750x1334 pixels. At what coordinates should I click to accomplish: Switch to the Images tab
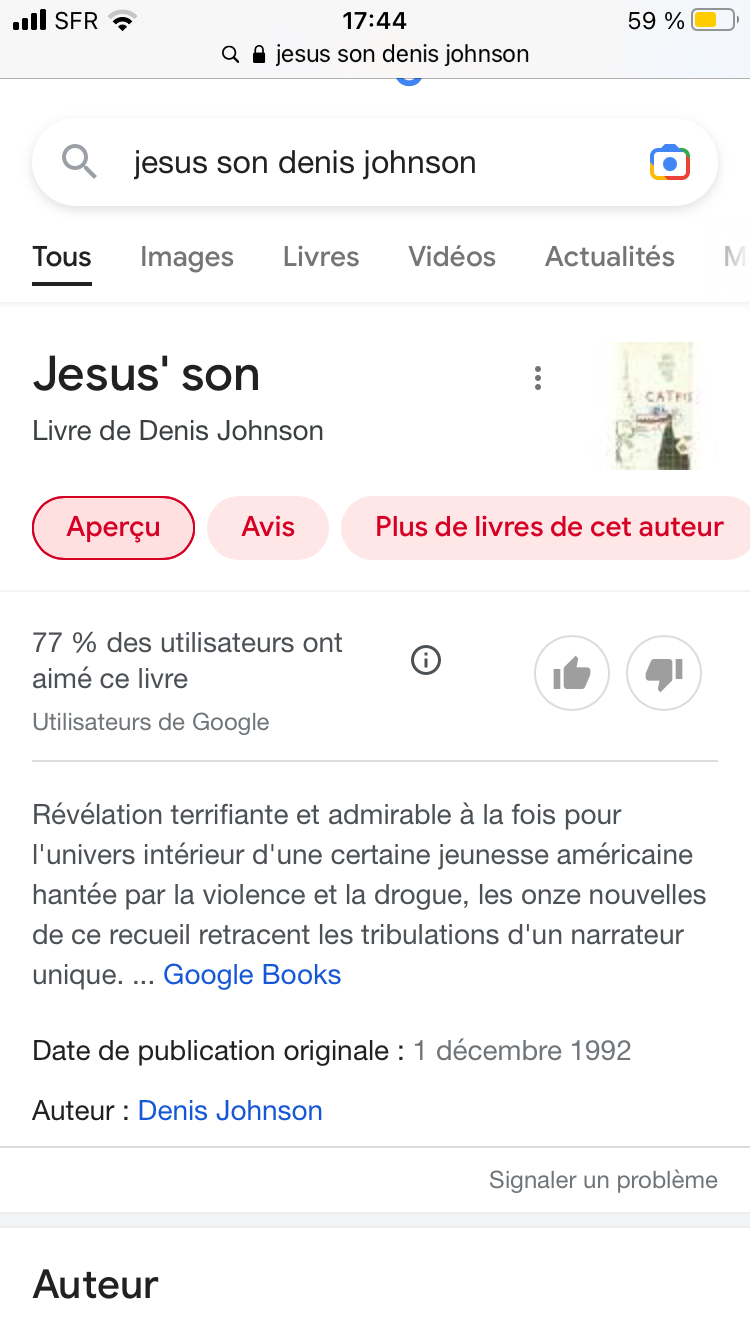click(187, 257)
